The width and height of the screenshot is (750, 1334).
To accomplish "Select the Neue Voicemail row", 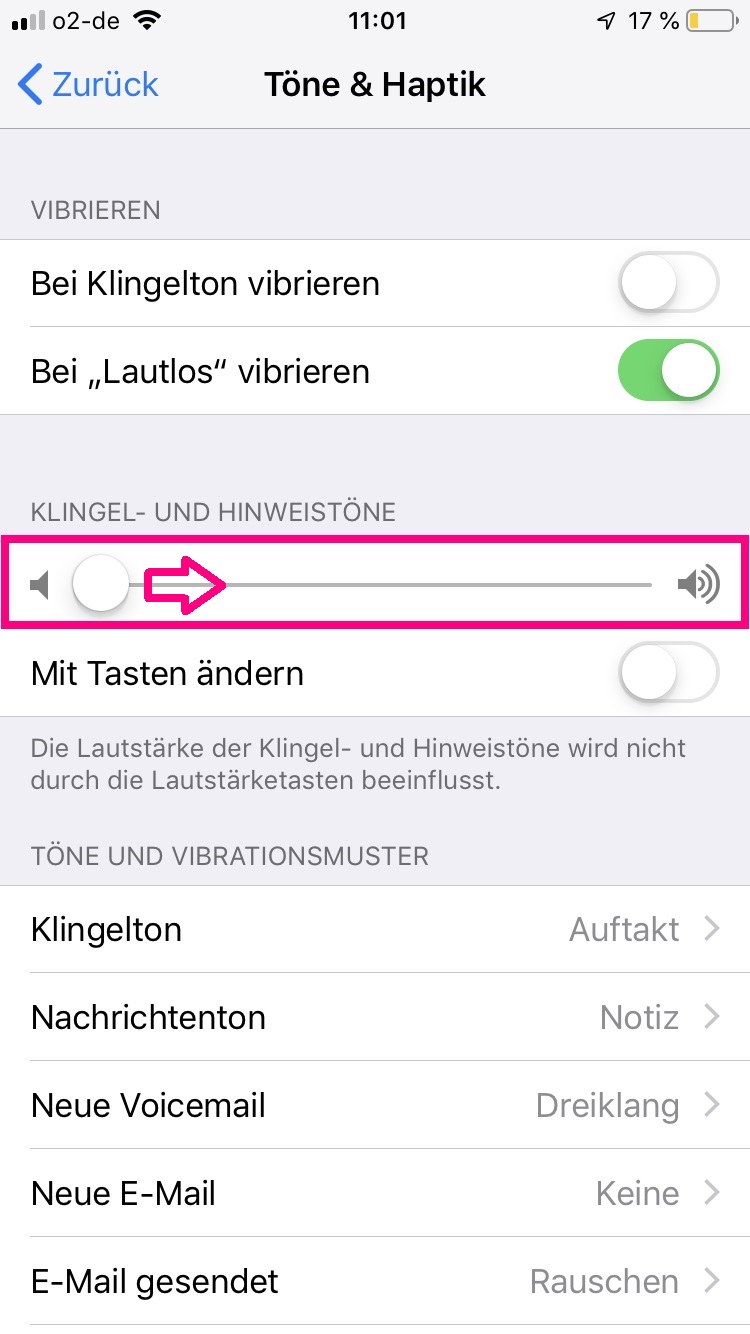I will point(375,1105).
